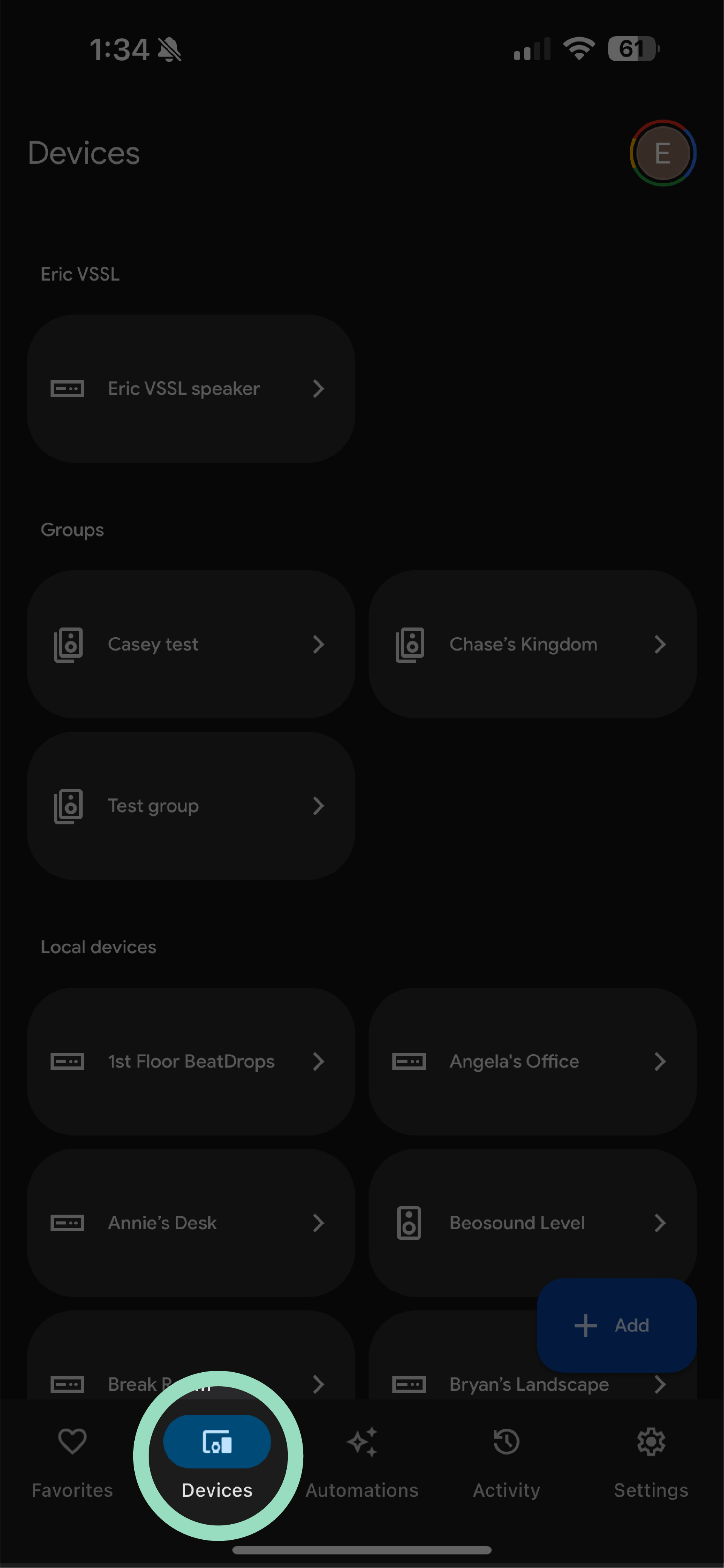Open Annie's Desk device

coord(191,1222)
